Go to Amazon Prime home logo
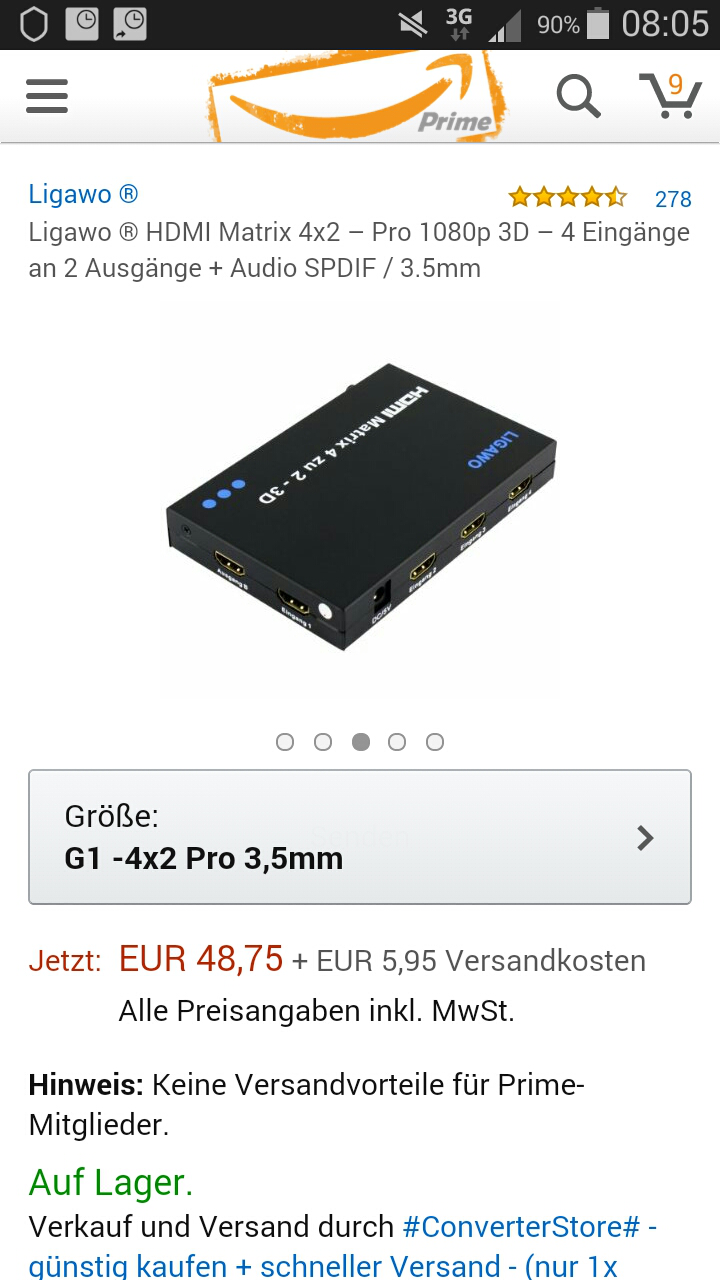 pos(357,96)
